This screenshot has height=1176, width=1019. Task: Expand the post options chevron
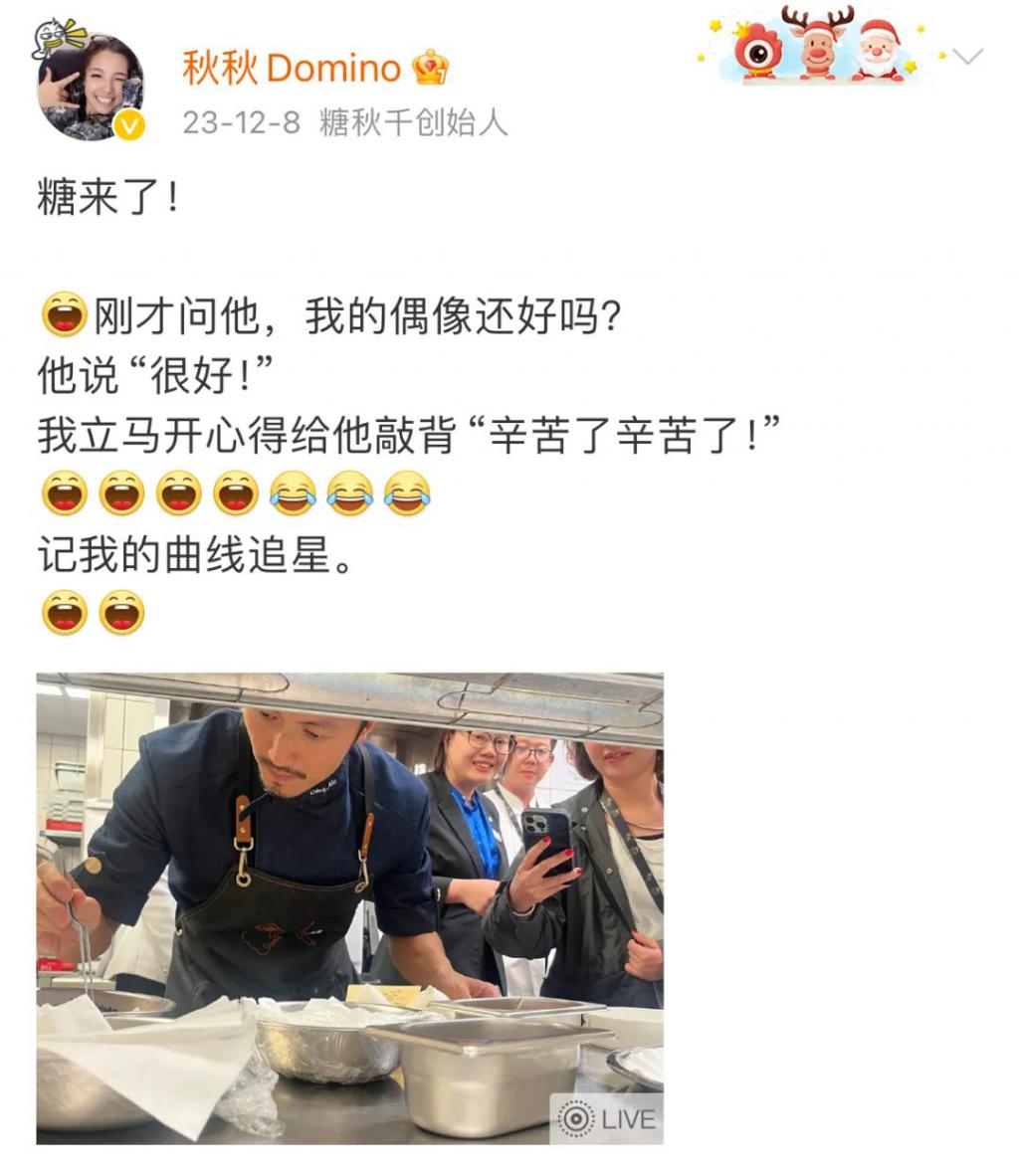click(967, 57)
